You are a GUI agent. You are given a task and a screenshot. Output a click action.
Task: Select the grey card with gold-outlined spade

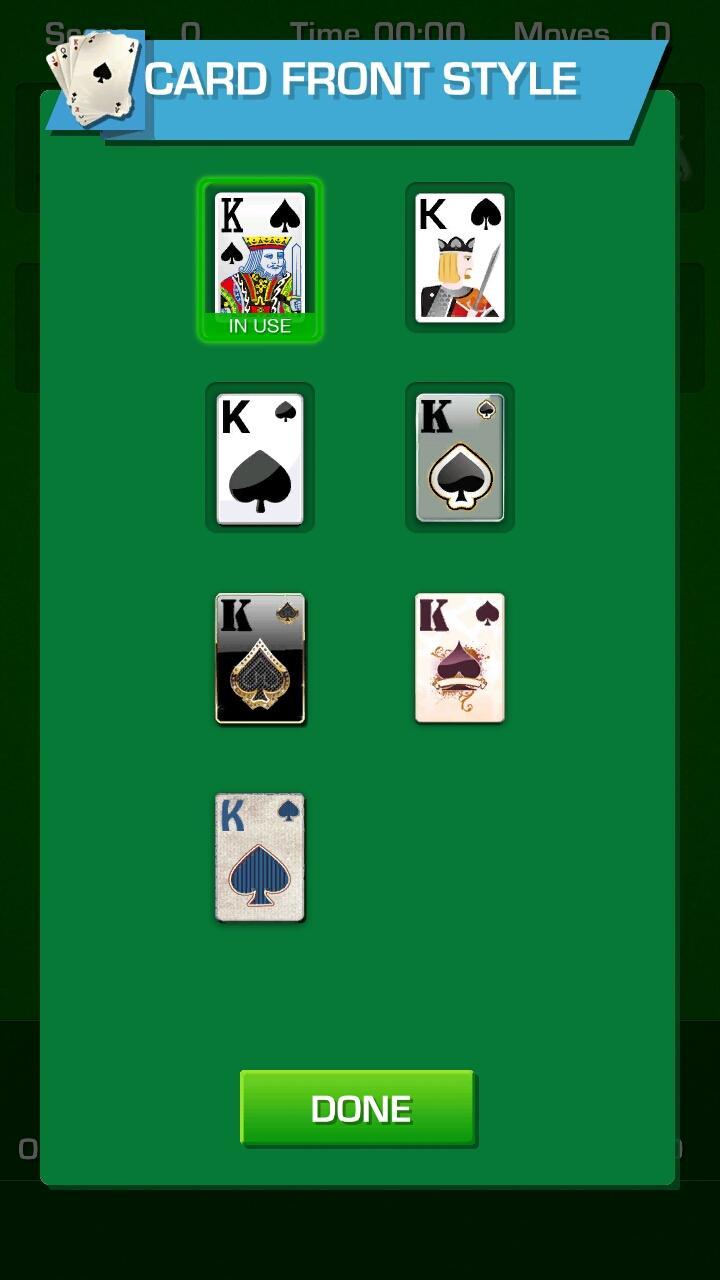pyautogui.click(x=460, y=457)
